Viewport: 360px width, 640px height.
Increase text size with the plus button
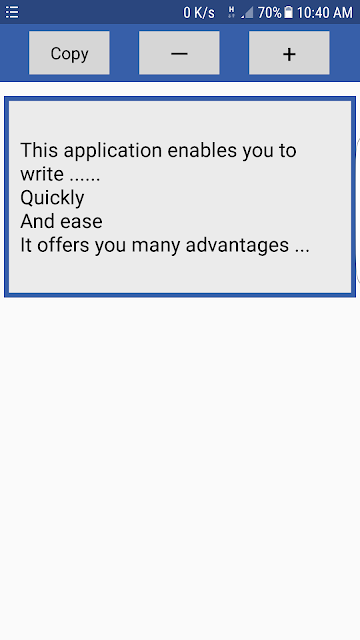pyautogui.click(x=289, y=53)
